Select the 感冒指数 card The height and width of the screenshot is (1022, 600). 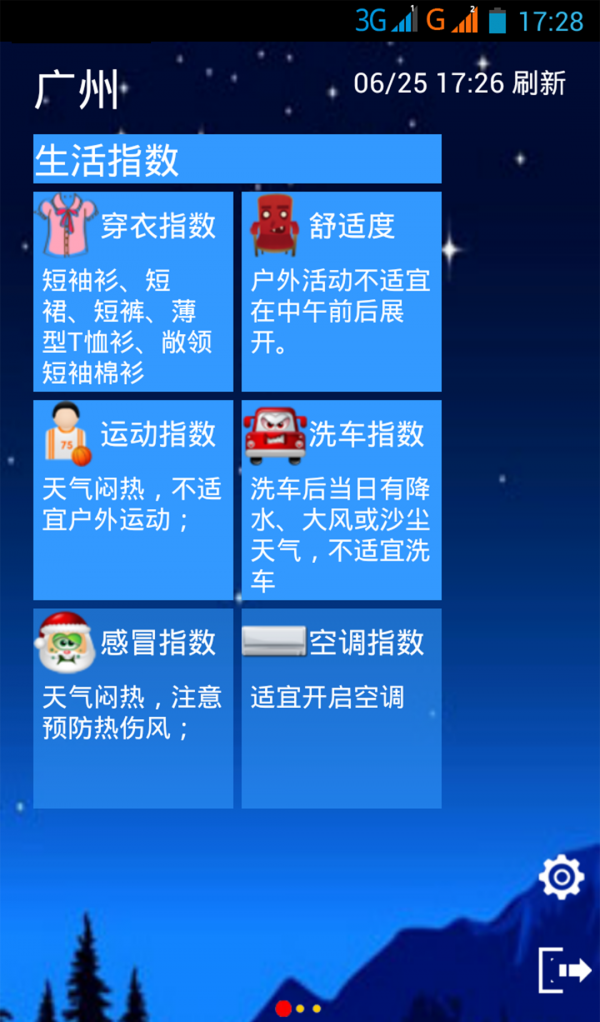[133, 707]
